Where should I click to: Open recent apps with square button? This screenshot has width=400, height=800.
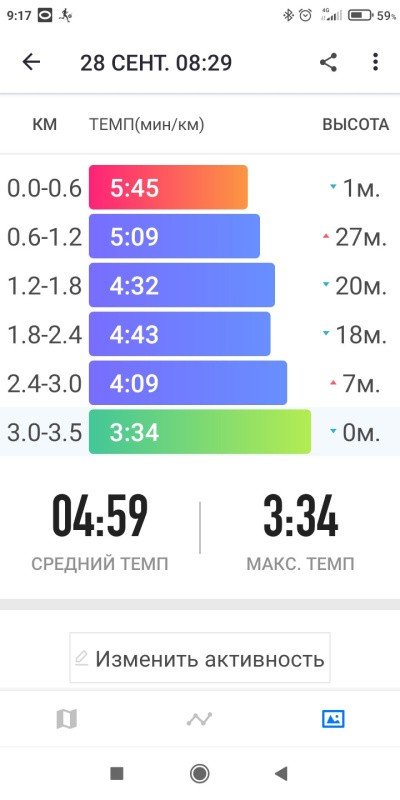pyautogui.click(x=117, y=773)
